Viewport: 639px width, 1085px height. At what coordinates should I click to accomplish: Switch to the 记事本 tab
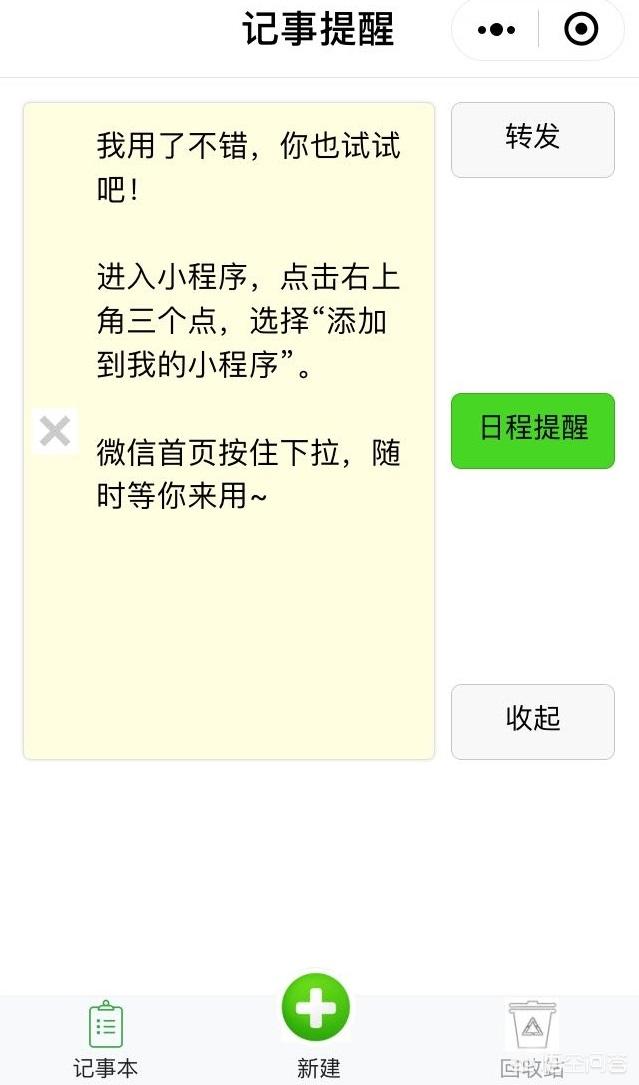click(x=106, y=1039)
